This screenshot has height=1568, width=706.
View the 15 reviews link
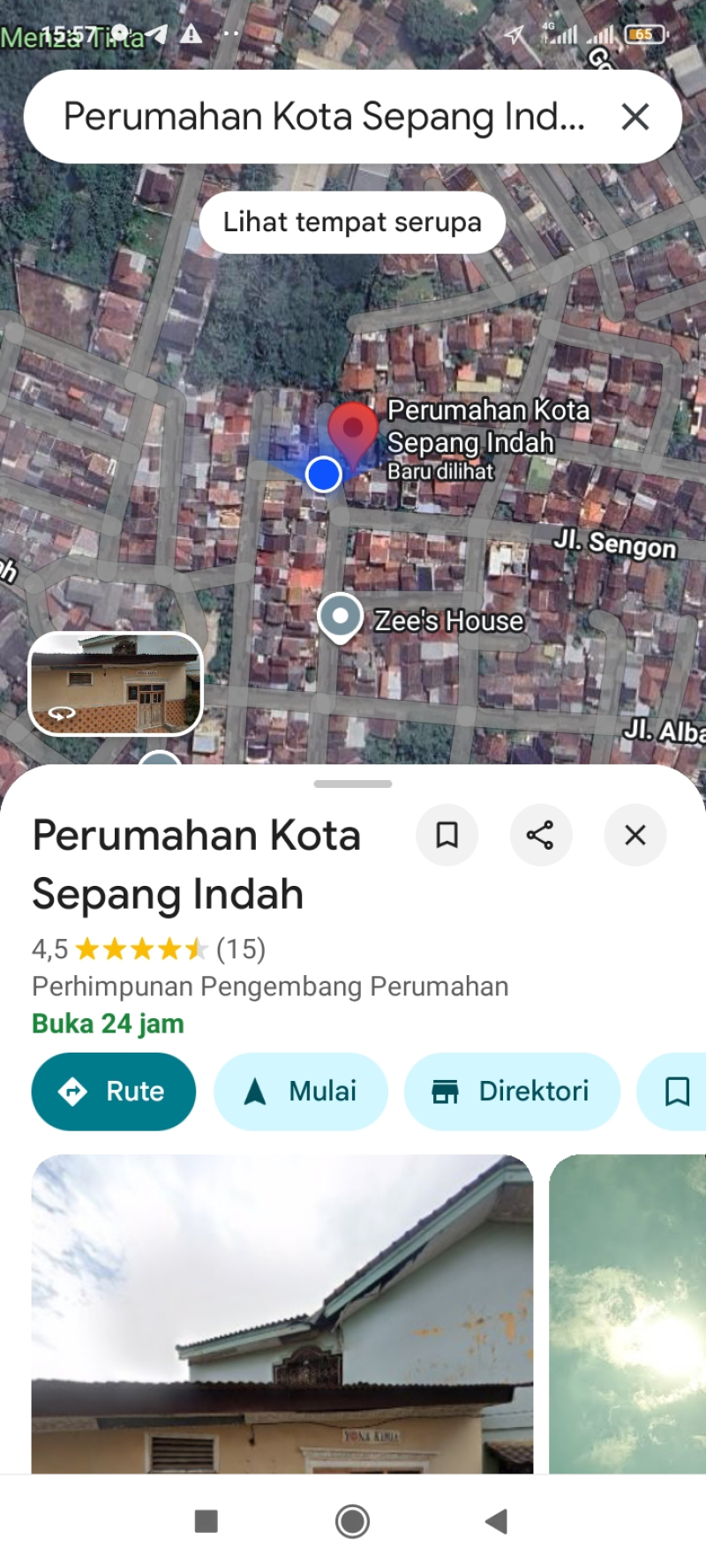click(x=242, y=949)
